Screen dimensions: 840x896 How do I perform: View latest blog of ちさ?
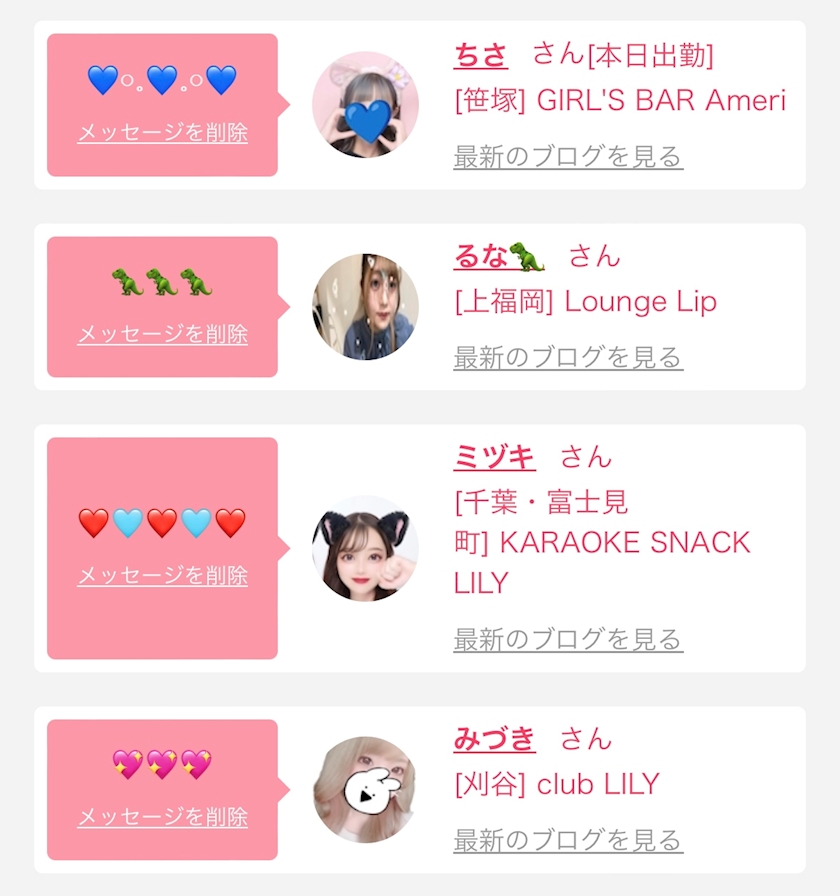(568, 157)
